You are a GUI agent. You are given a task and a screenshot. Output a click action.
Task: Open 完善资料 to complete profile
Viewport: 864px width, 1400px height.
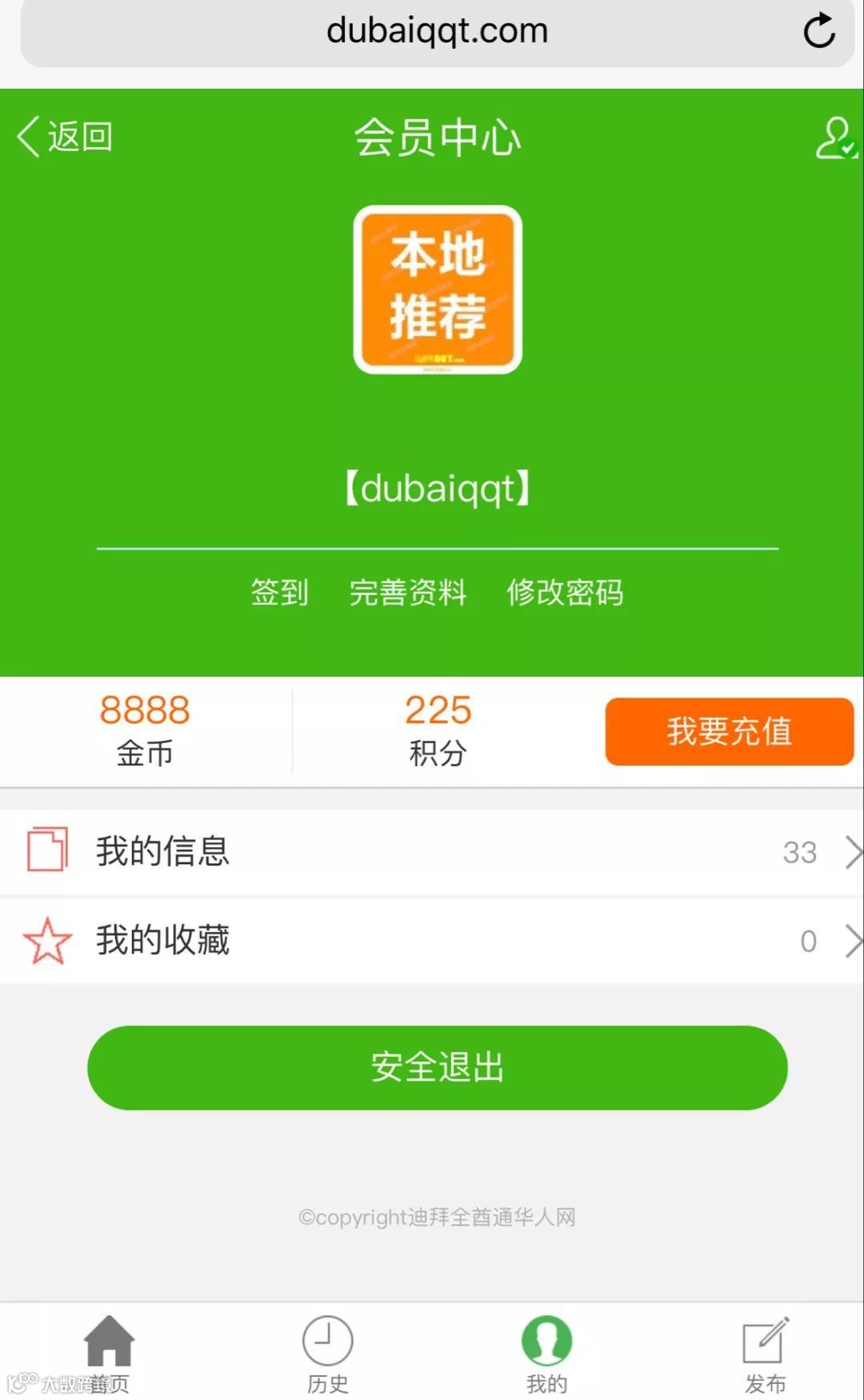409,592
